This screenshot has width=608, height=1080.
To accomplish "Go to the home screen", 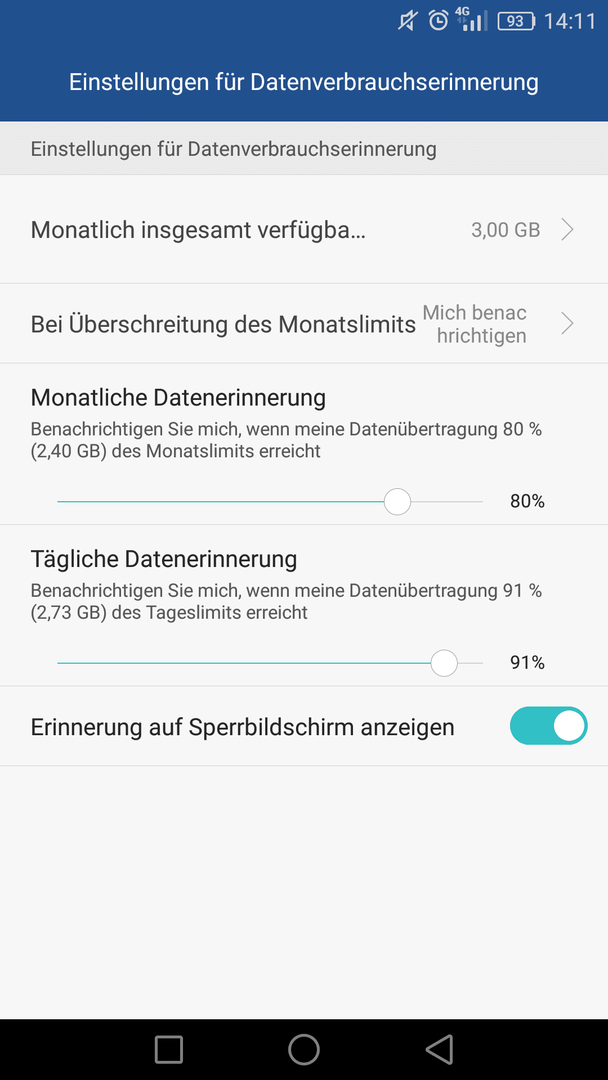I will (304, 1049).
